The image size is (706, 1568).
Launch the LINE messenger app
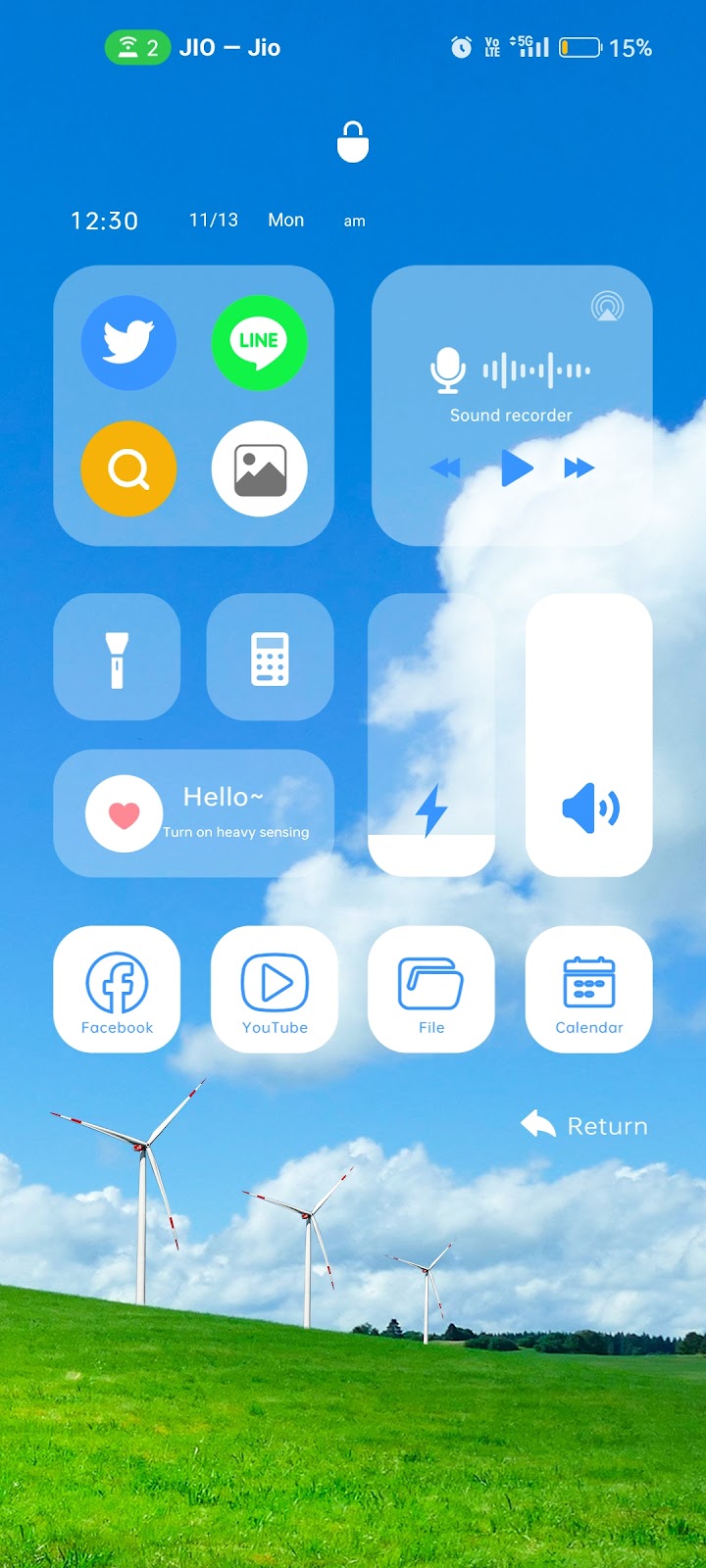coord(259,343)
